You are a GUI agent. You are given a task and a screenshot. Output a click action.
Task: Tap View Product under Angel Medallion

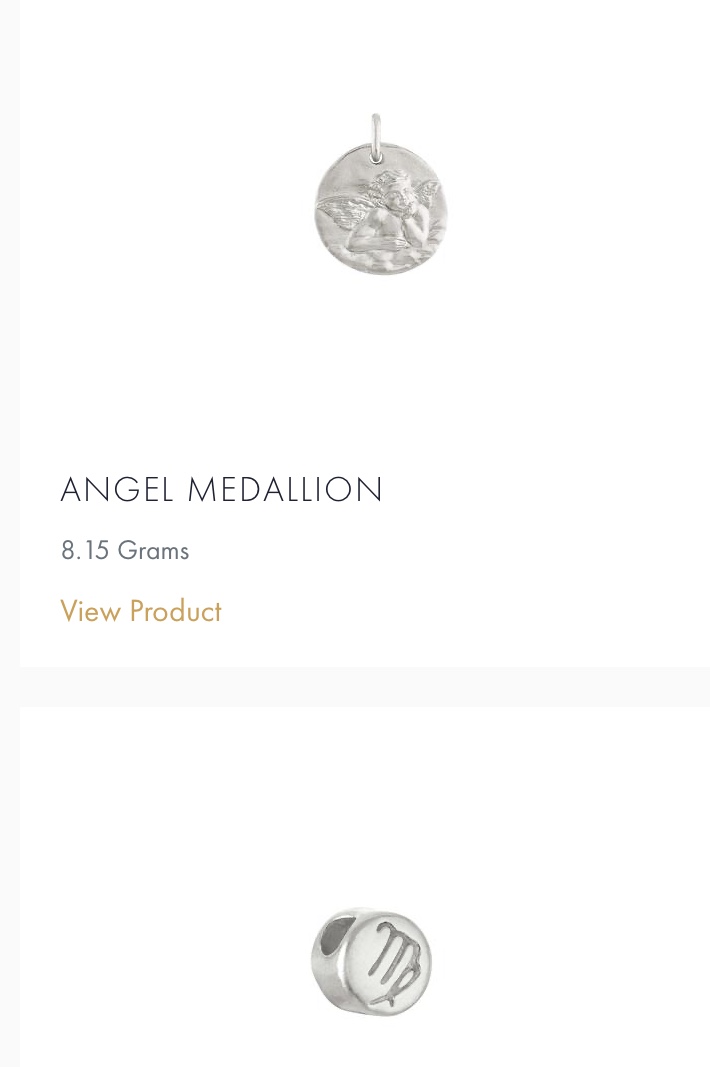click(x=141, y=611)
